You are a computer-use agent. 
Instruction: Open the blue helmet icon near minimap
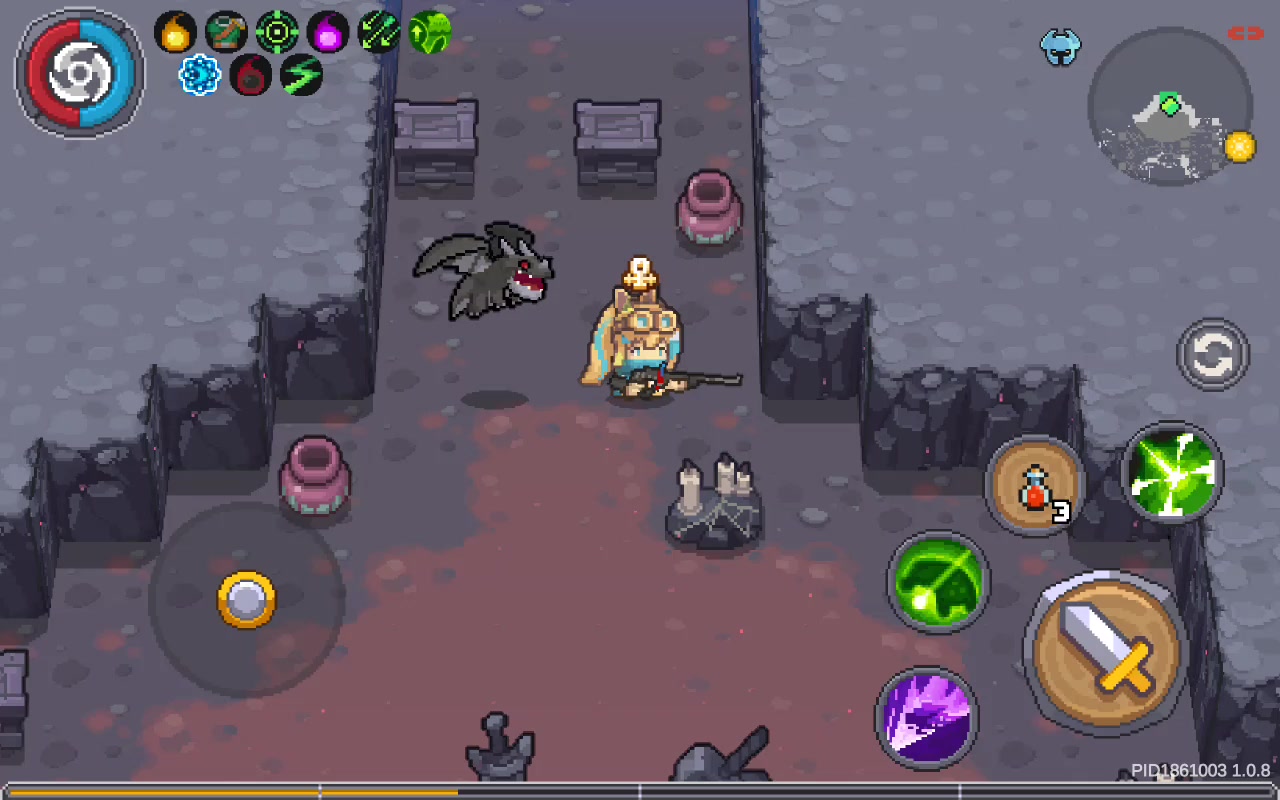(1060, 47)
